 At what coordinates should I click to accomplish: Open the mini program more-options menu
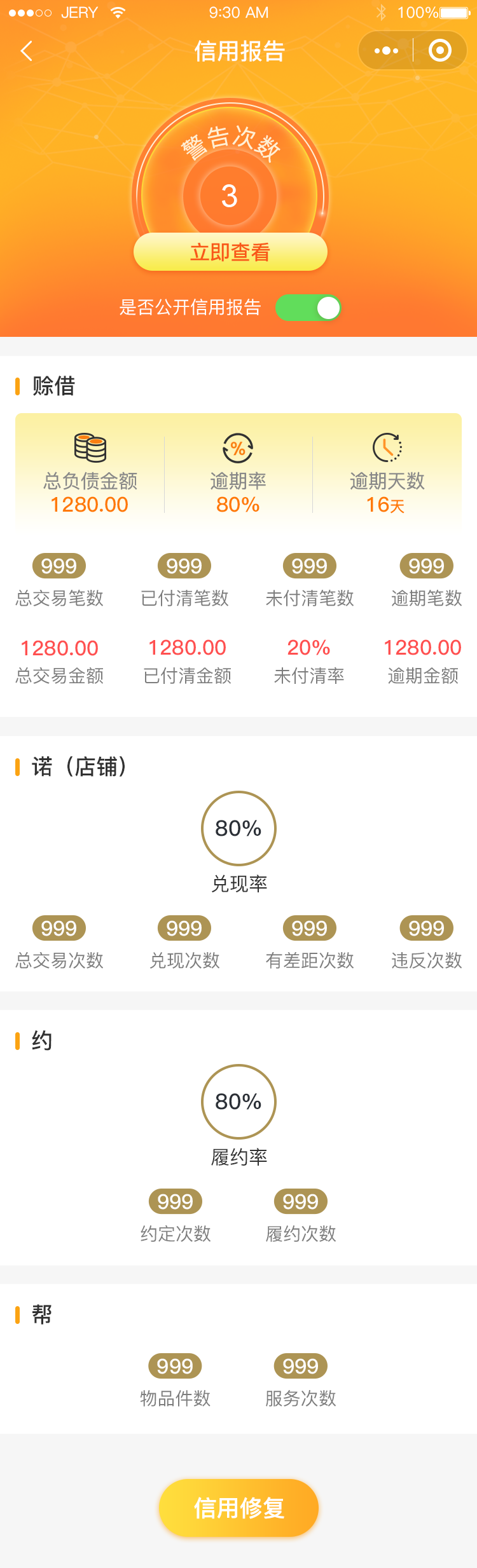pos(386,51)
